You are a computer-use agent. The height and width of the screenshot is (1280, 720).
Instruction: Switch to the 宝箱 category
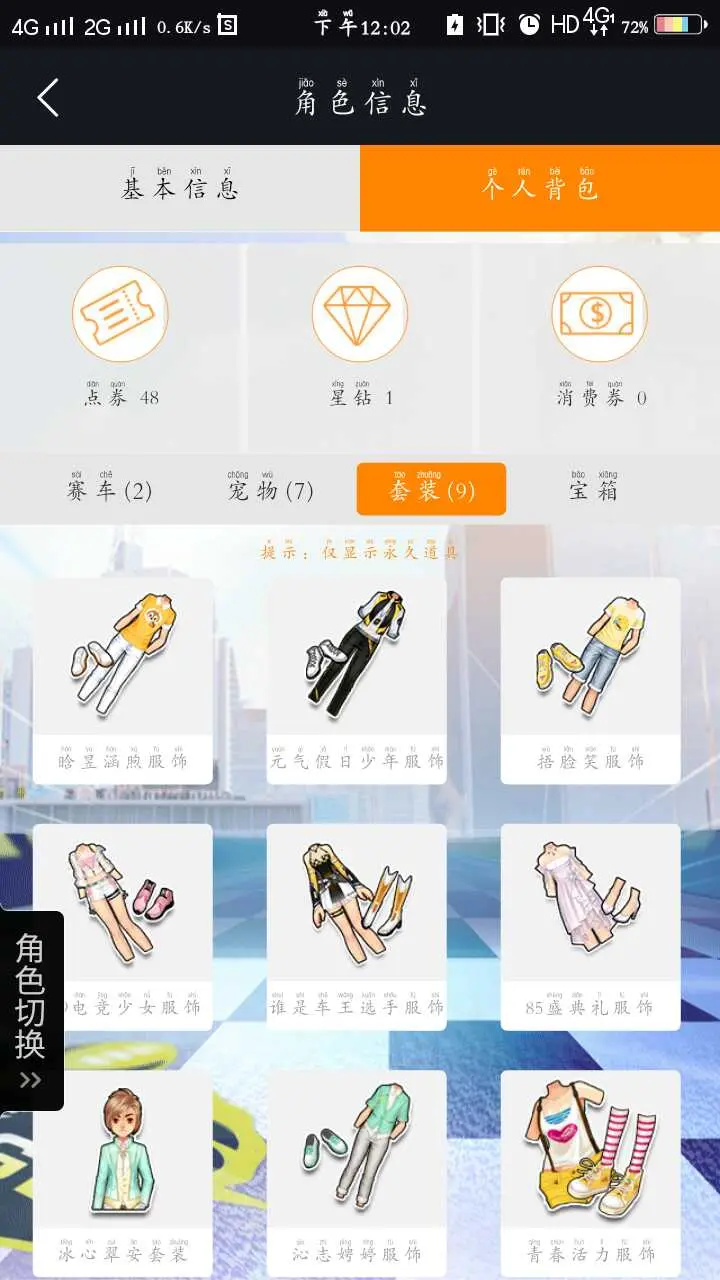pyautogui.click(x=594, y=490)
